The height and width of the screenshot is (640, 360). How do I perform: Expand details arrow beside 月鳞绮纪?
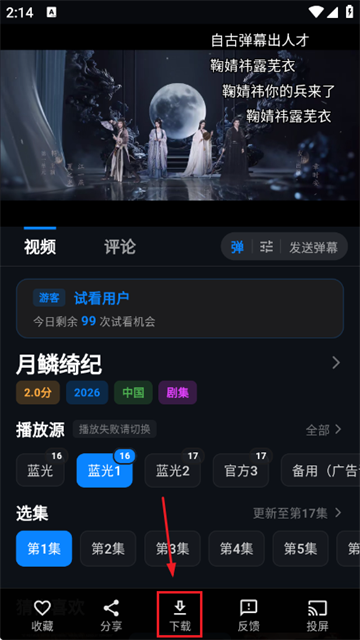tap(336, 362)
